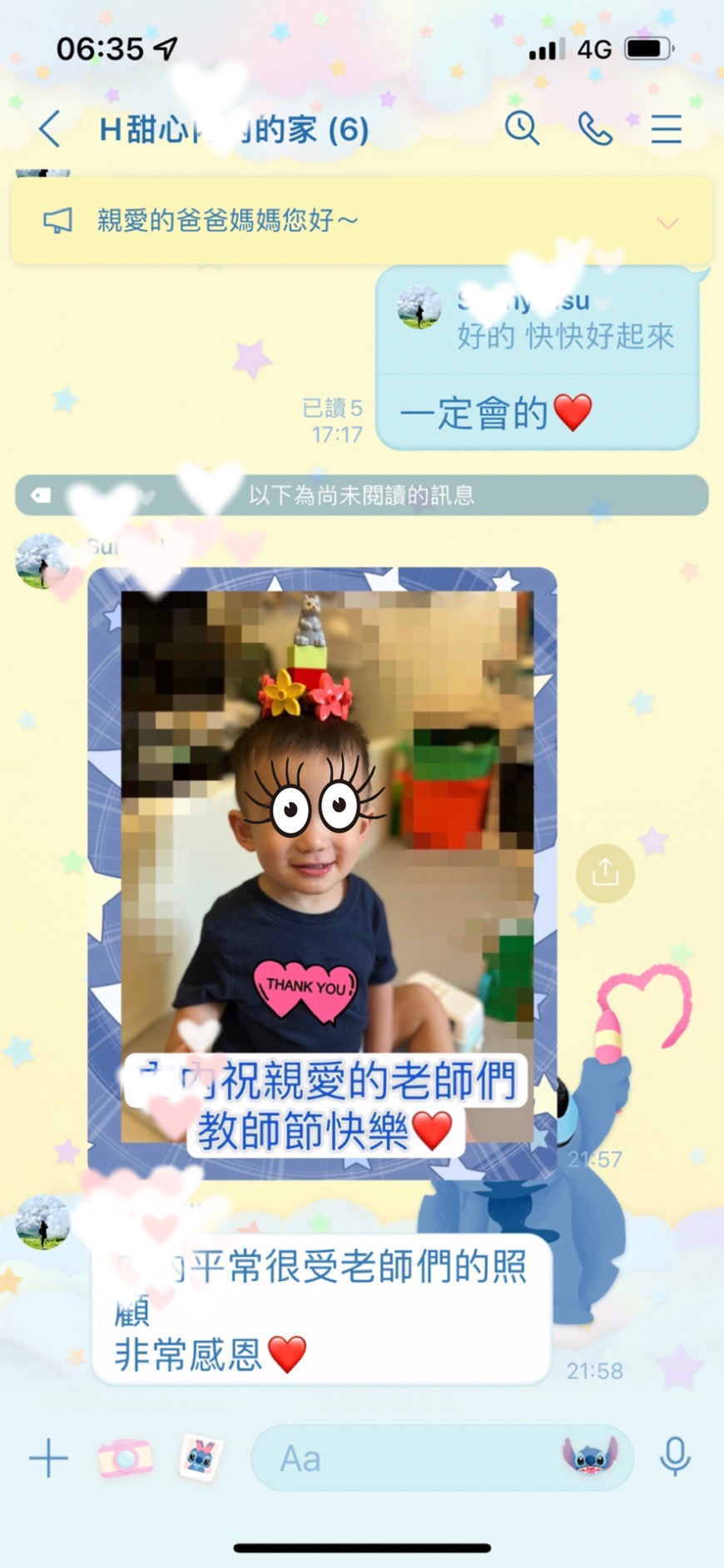
Task: Open the quoted reply 好的 快快好起來
Action: (x=537, y=321)
